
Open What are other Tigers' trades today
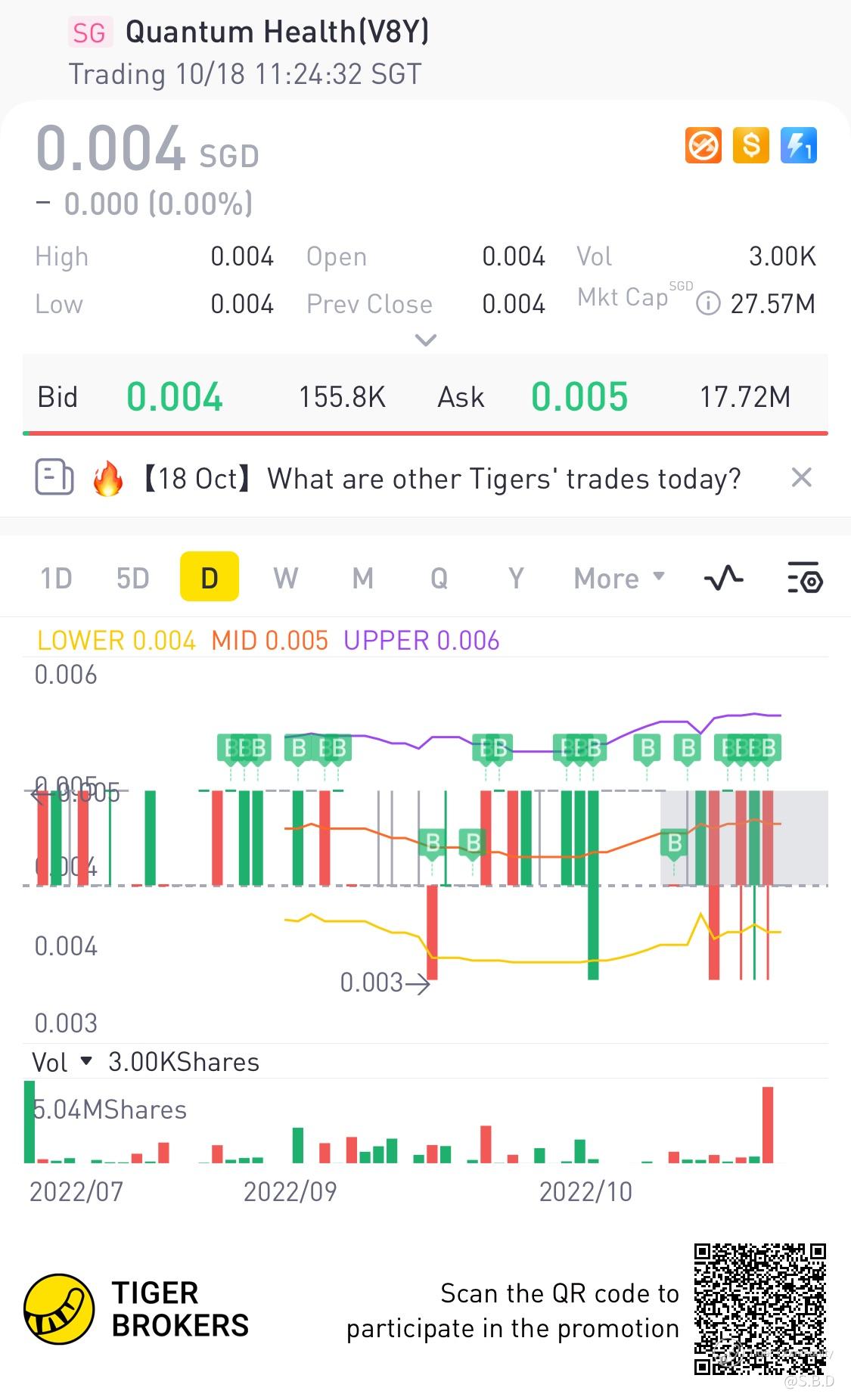[x=442, y=479]
